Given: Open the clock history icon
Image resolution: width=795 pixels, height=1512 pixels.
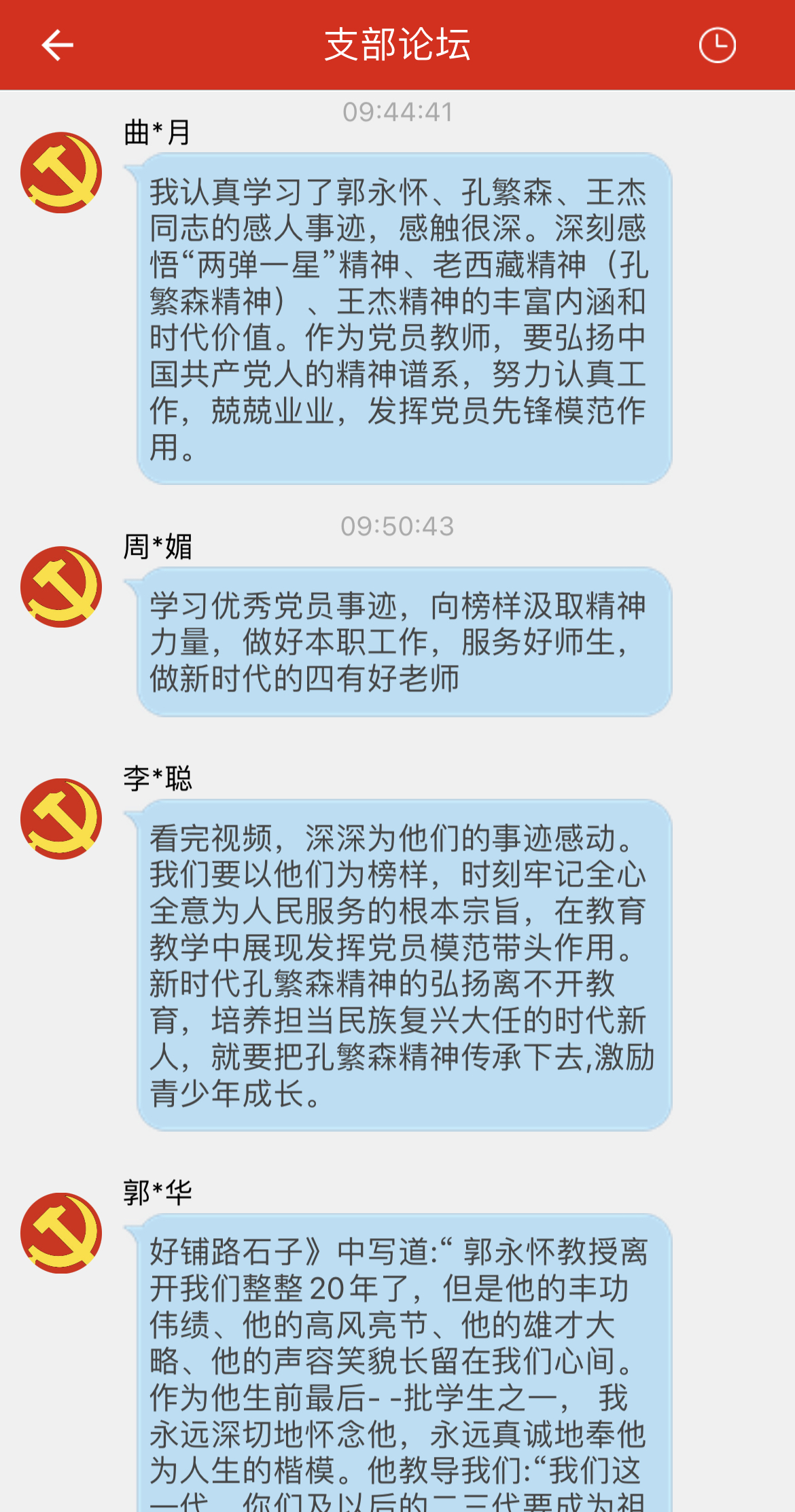Looking at the screenshot, I should pyautogui.click(x=717, y=46).
